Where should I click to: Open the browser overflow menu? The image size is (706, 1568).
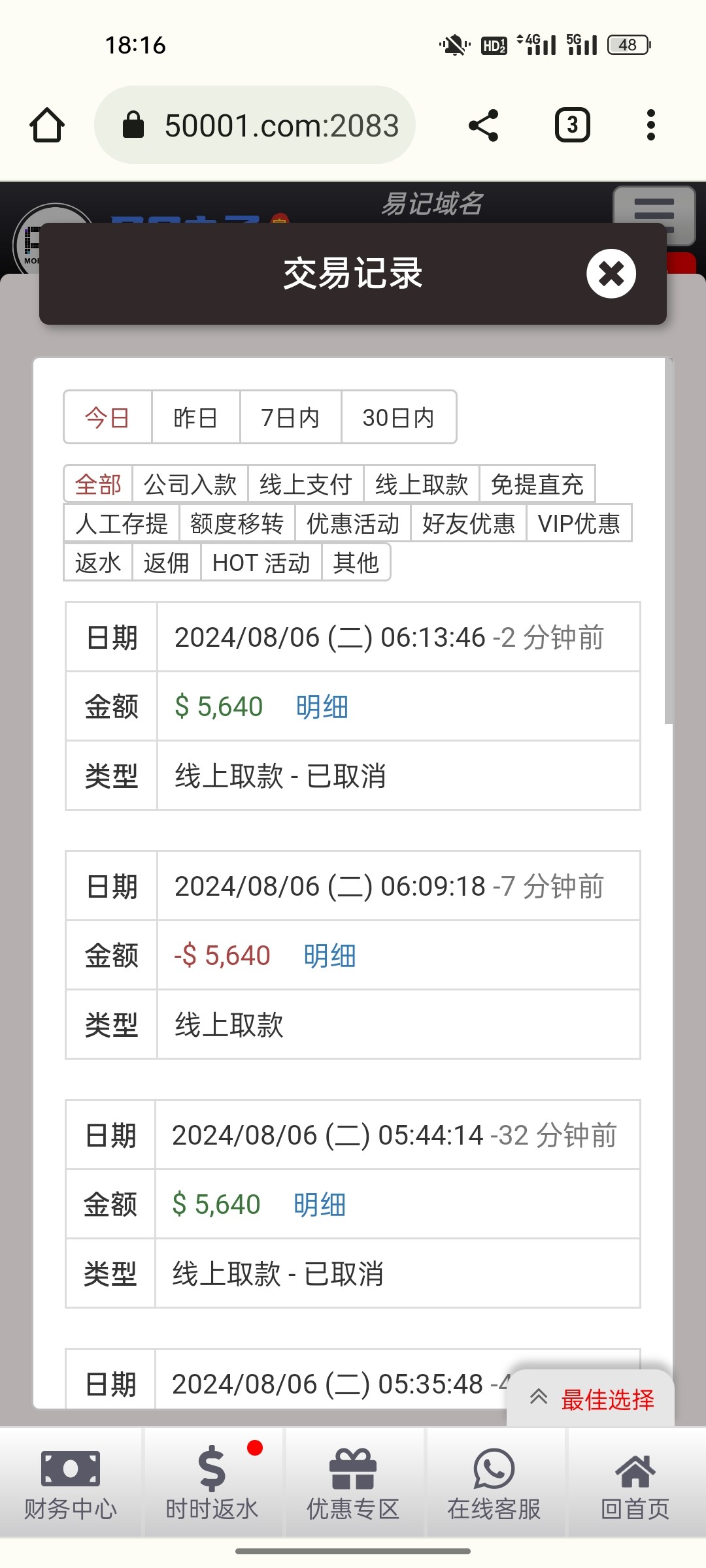(x=650, y=125)
